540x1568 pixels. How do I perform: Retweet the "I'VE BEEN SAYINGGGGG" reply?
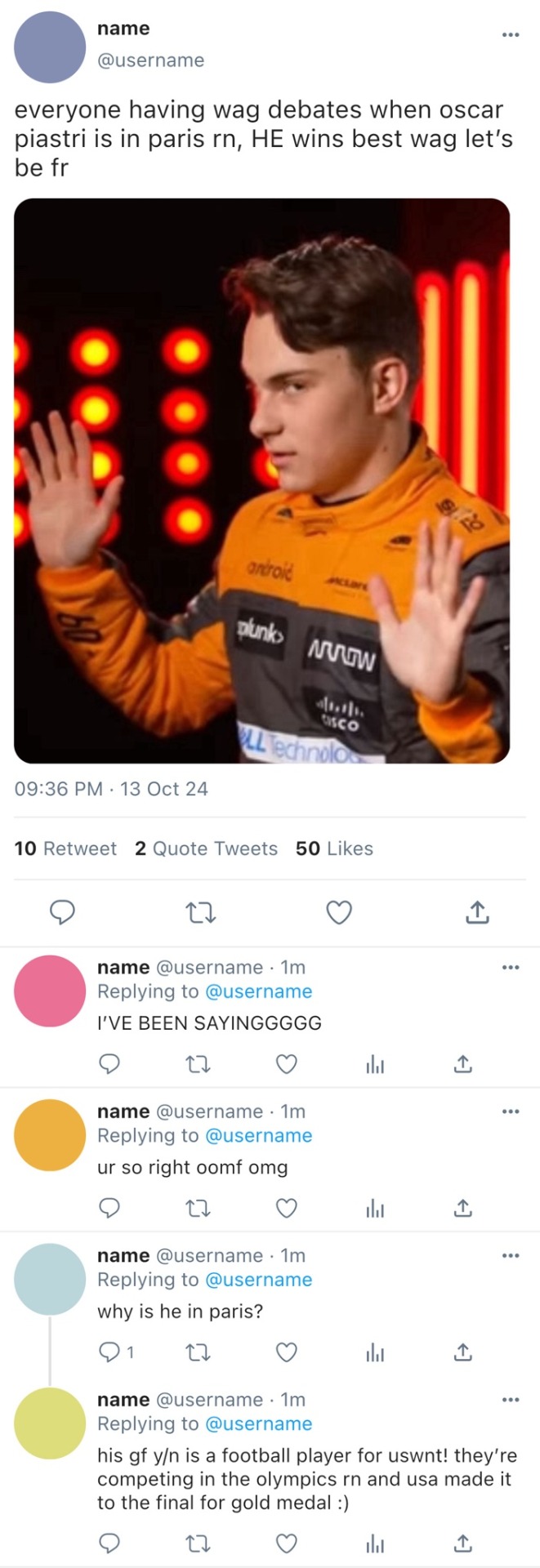[199, 1064]
